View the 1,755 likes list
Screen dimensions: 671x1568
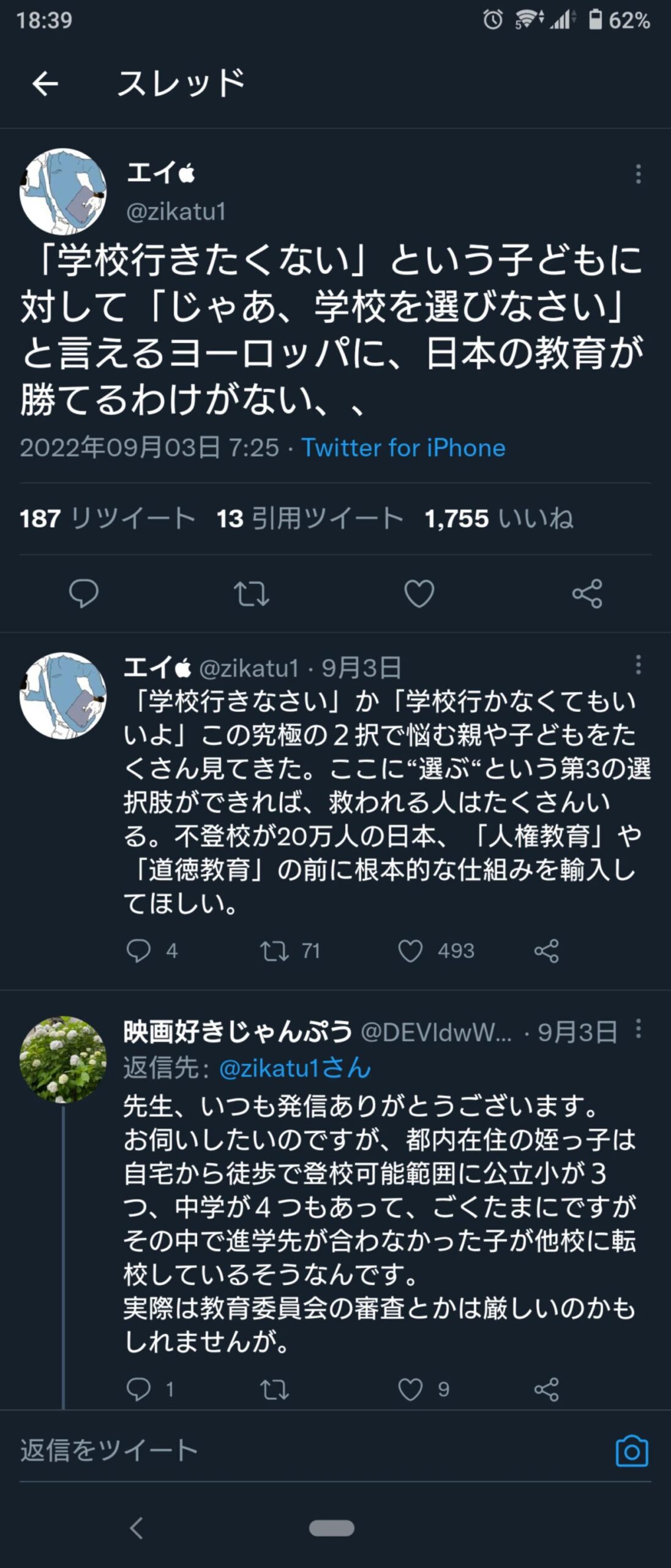(x=498, y=518)
